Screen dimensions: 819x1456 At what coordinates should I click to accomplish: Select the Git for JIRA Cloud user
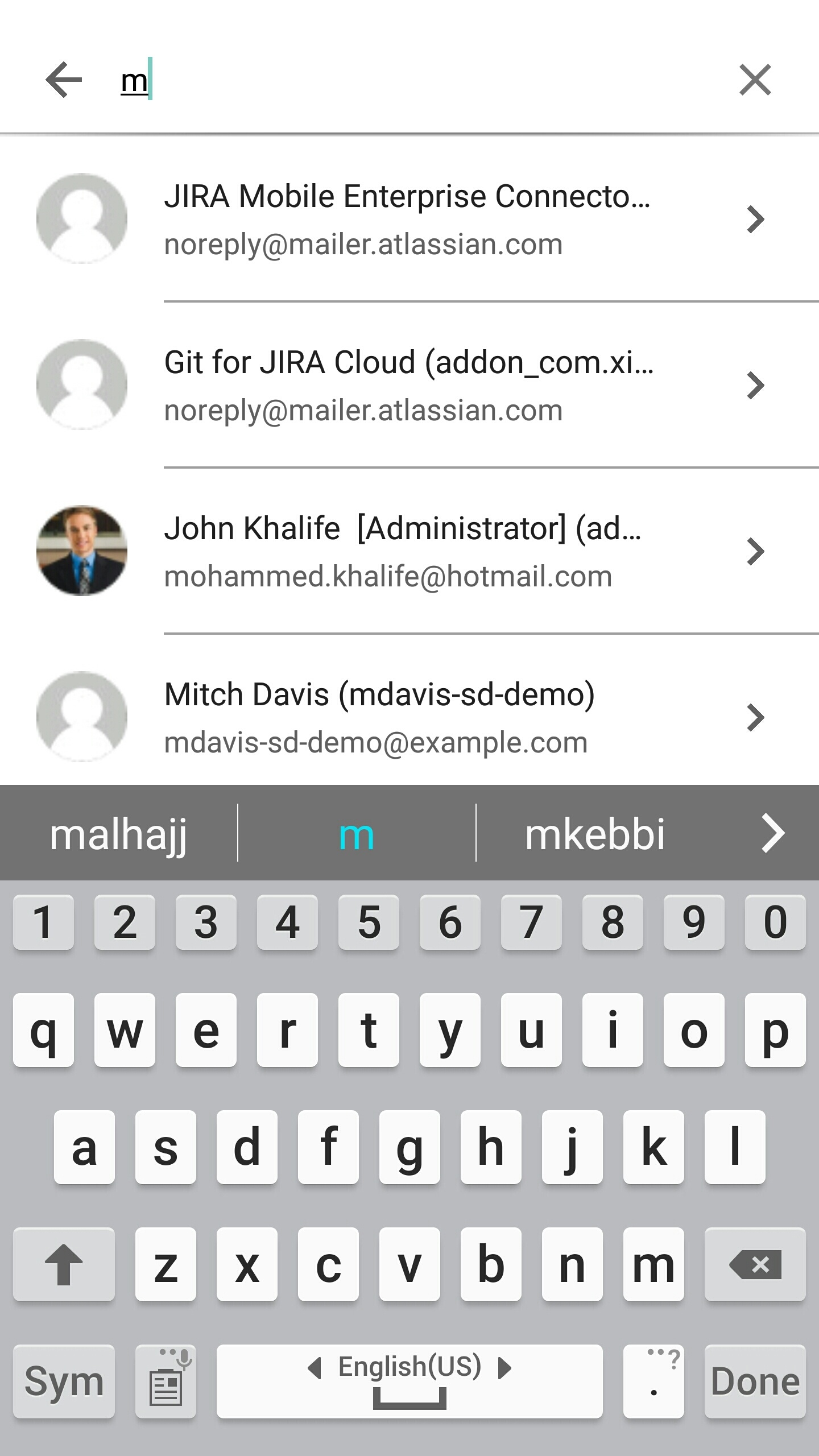click(x=407, y=386)
